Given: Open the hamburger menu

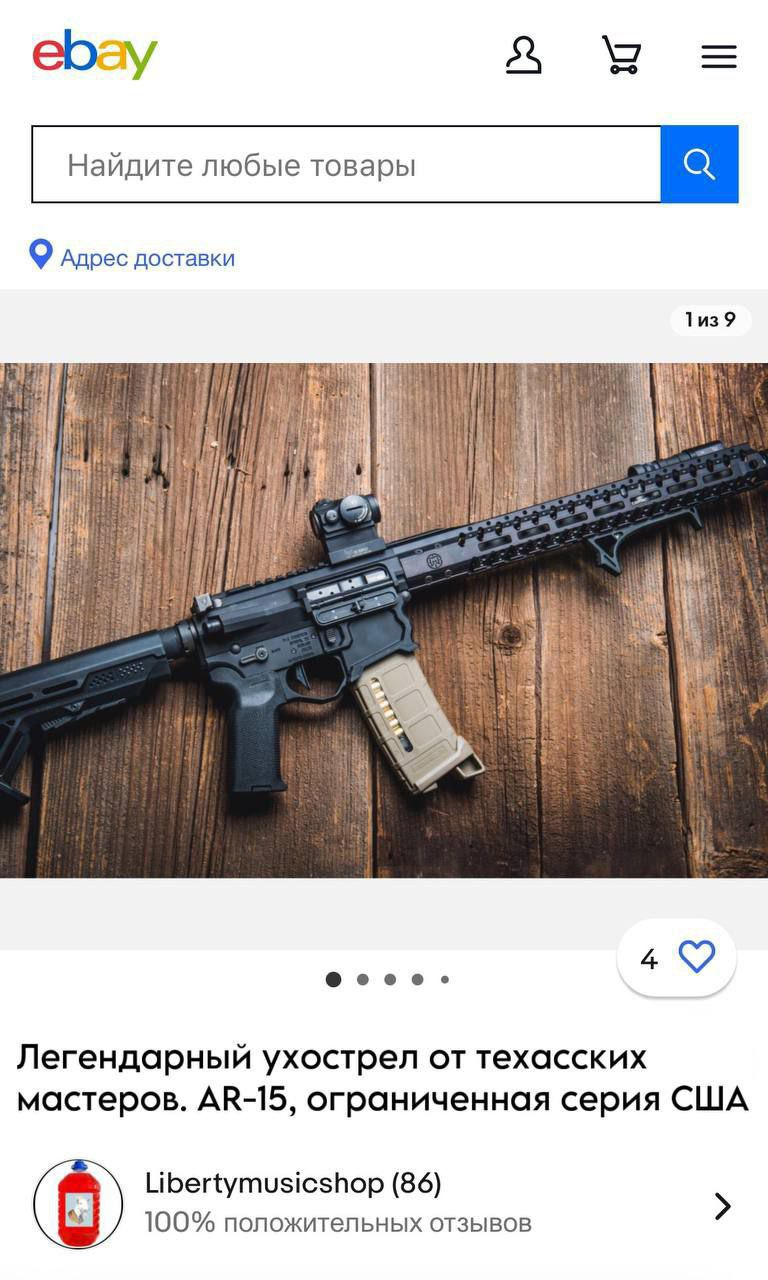Looking at the screenshot, I should tap(718, 57).
